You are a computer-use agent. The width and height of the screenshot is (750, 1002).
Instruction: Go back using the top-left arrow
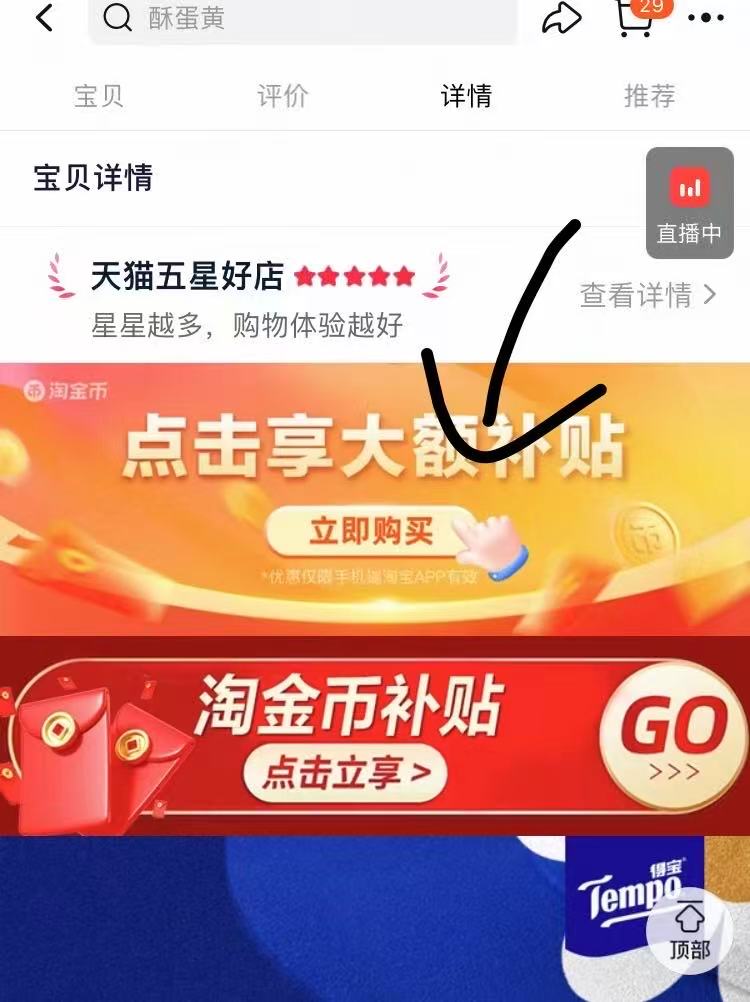pyautogui.click(x=43, y=17)
